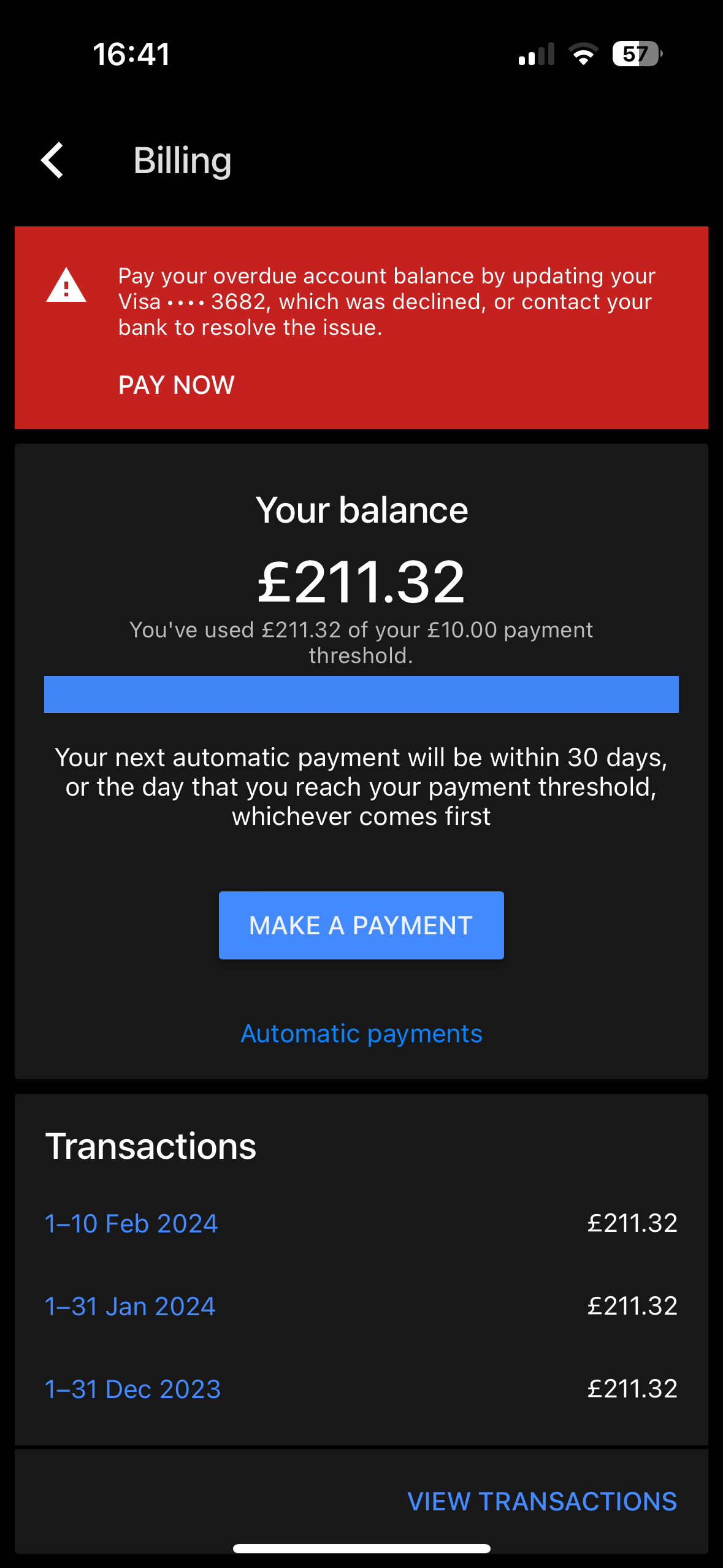Tap VIEW TRANSACTIONS
The image size is (723, 1568).
(x=542, y=1501)
